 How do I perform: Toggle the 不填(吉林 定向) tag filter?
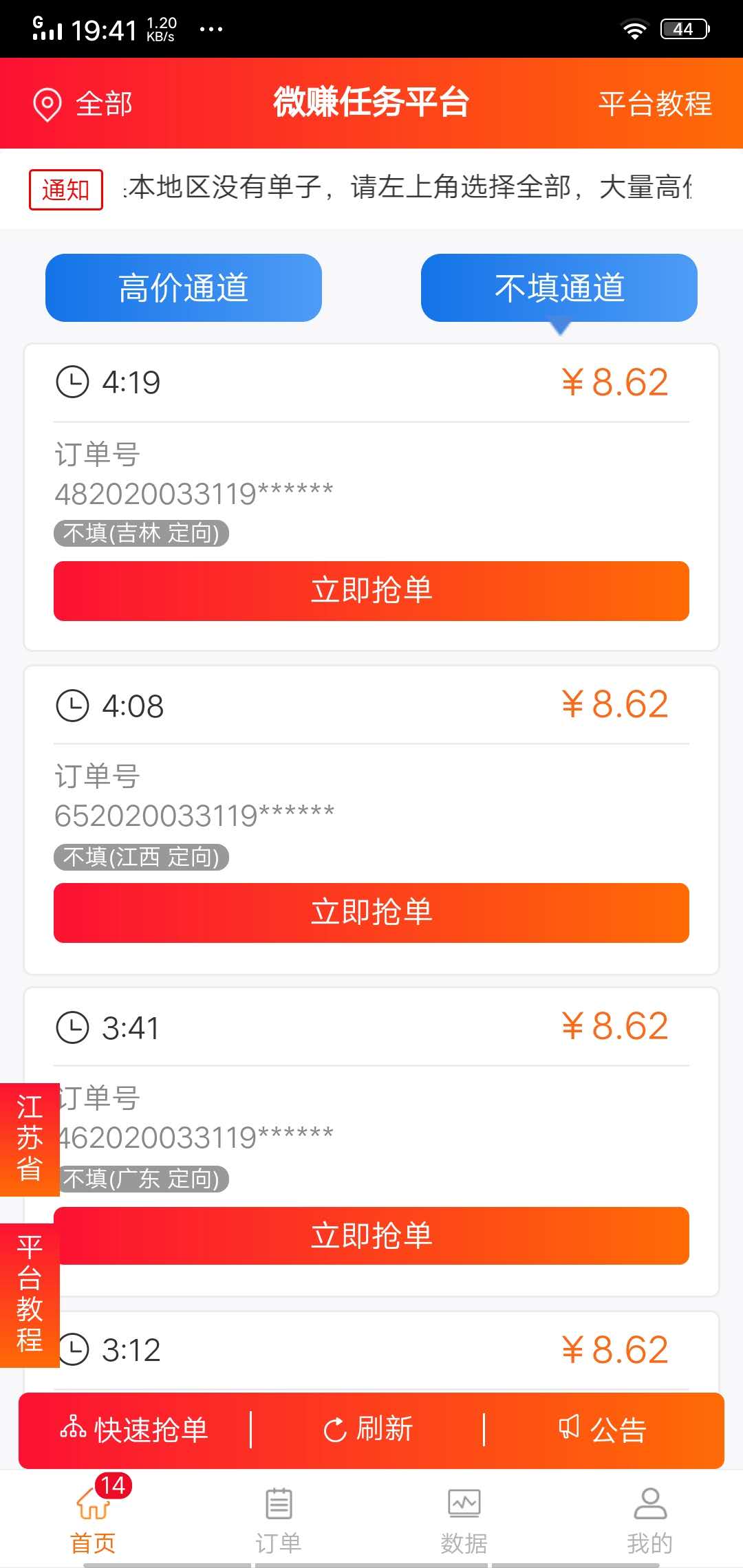pos(142,533)
